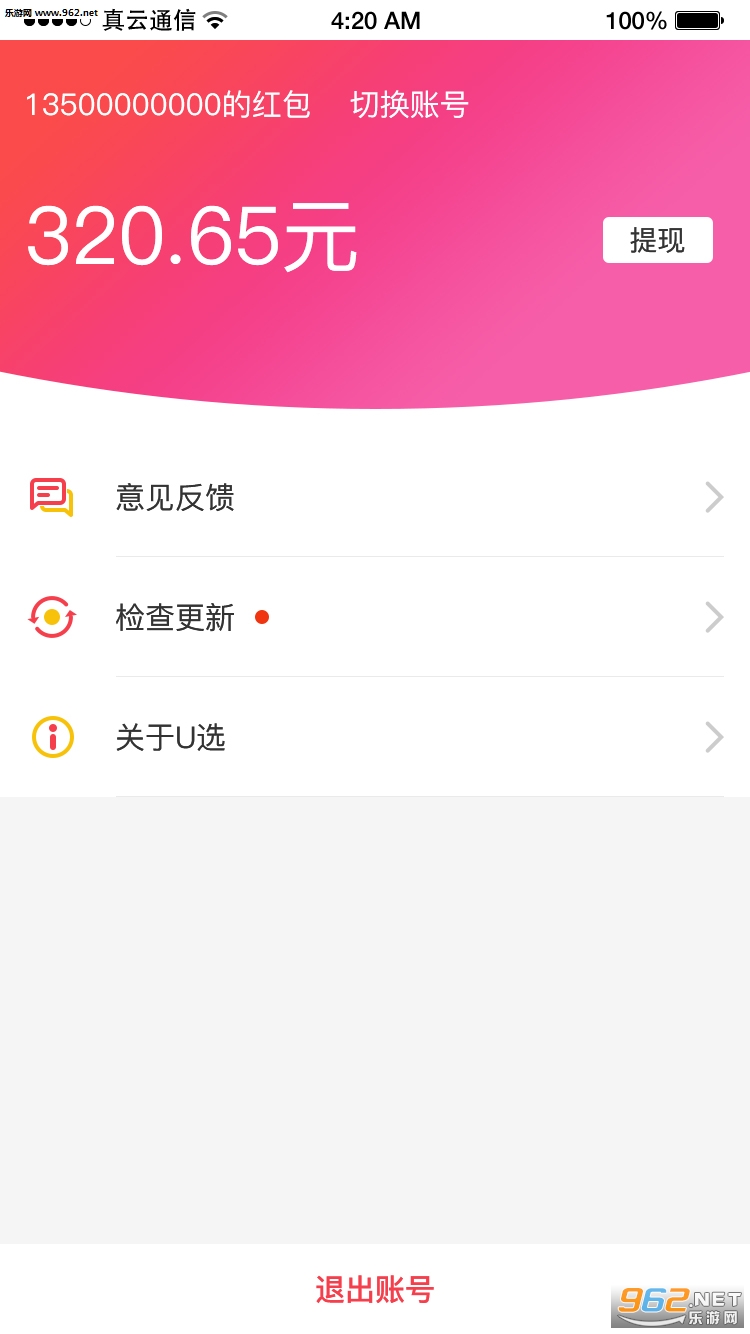Tap 切换账号 to switch account

[409, 105]
